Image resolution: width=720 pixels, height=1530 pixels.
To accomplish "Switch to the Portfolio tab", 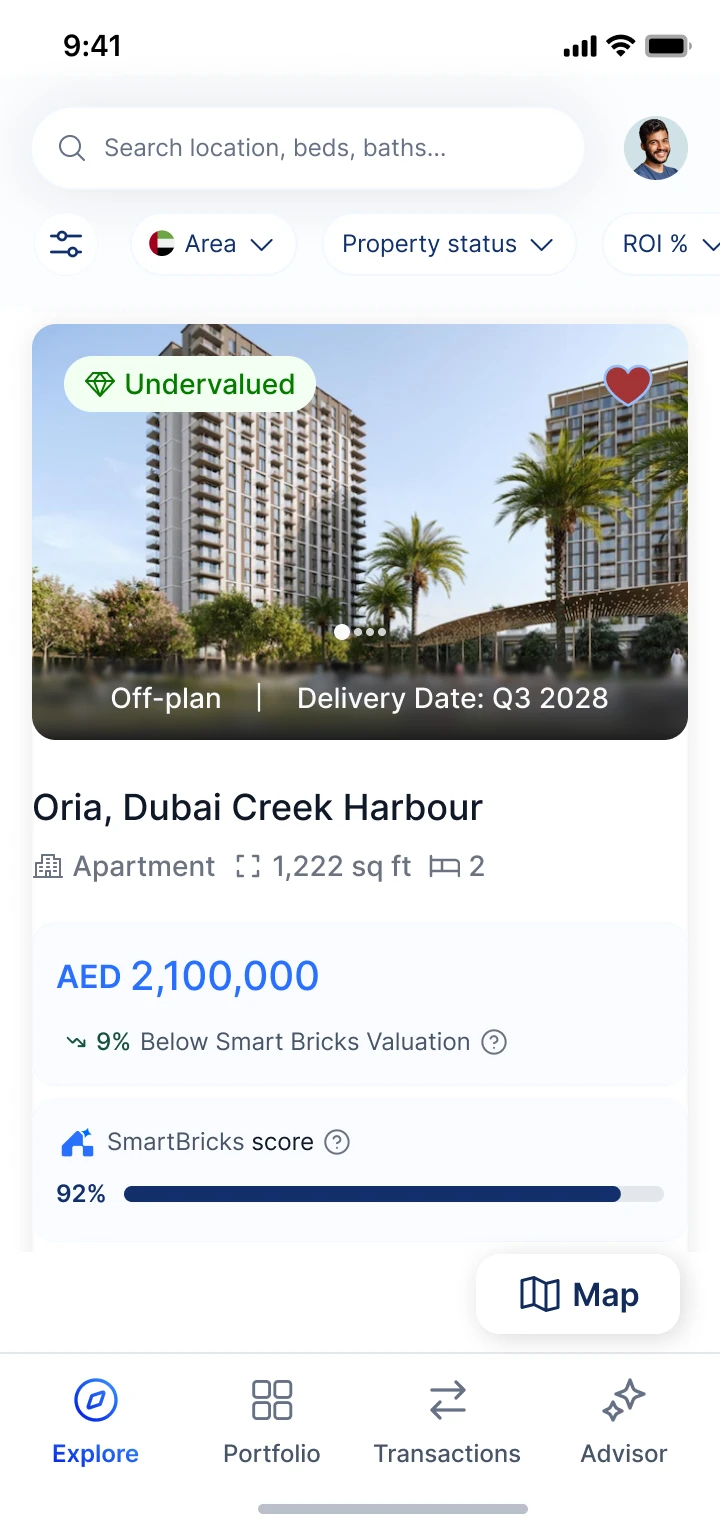I will coord(272,1421).
